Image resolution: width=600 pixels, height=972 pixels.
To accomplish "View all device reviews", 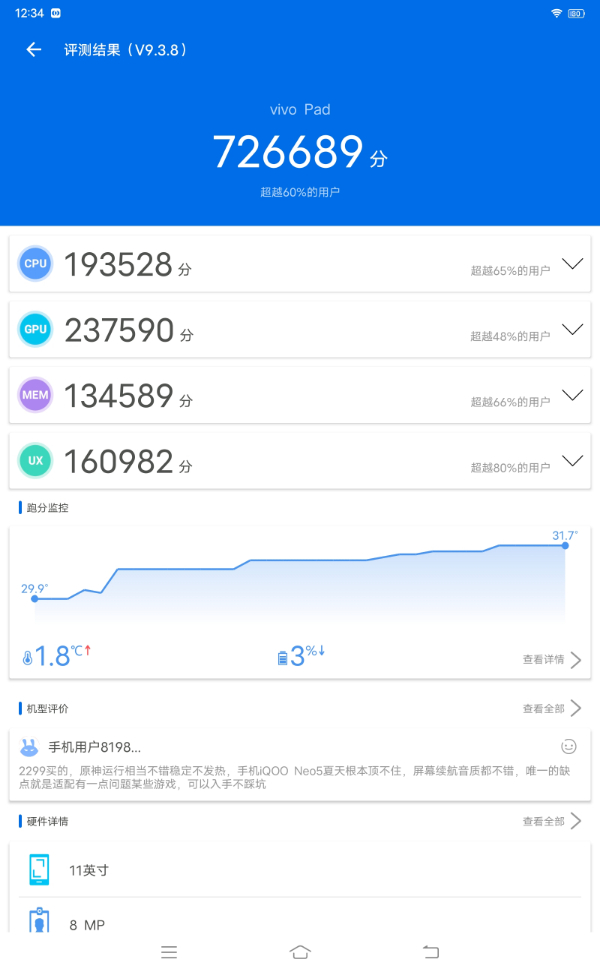I will [552, 708].
